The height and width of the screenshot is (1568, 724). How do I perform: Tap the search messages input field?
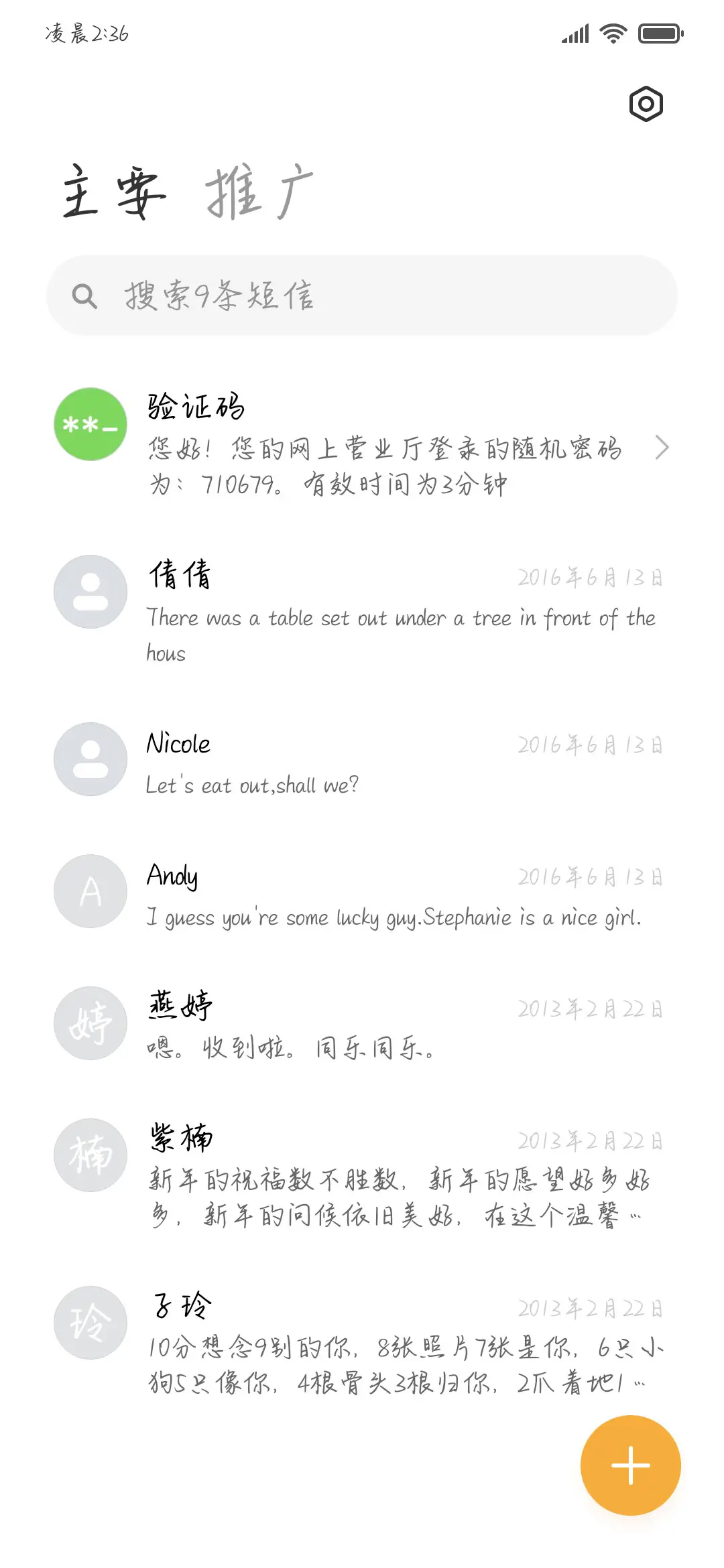362,293
